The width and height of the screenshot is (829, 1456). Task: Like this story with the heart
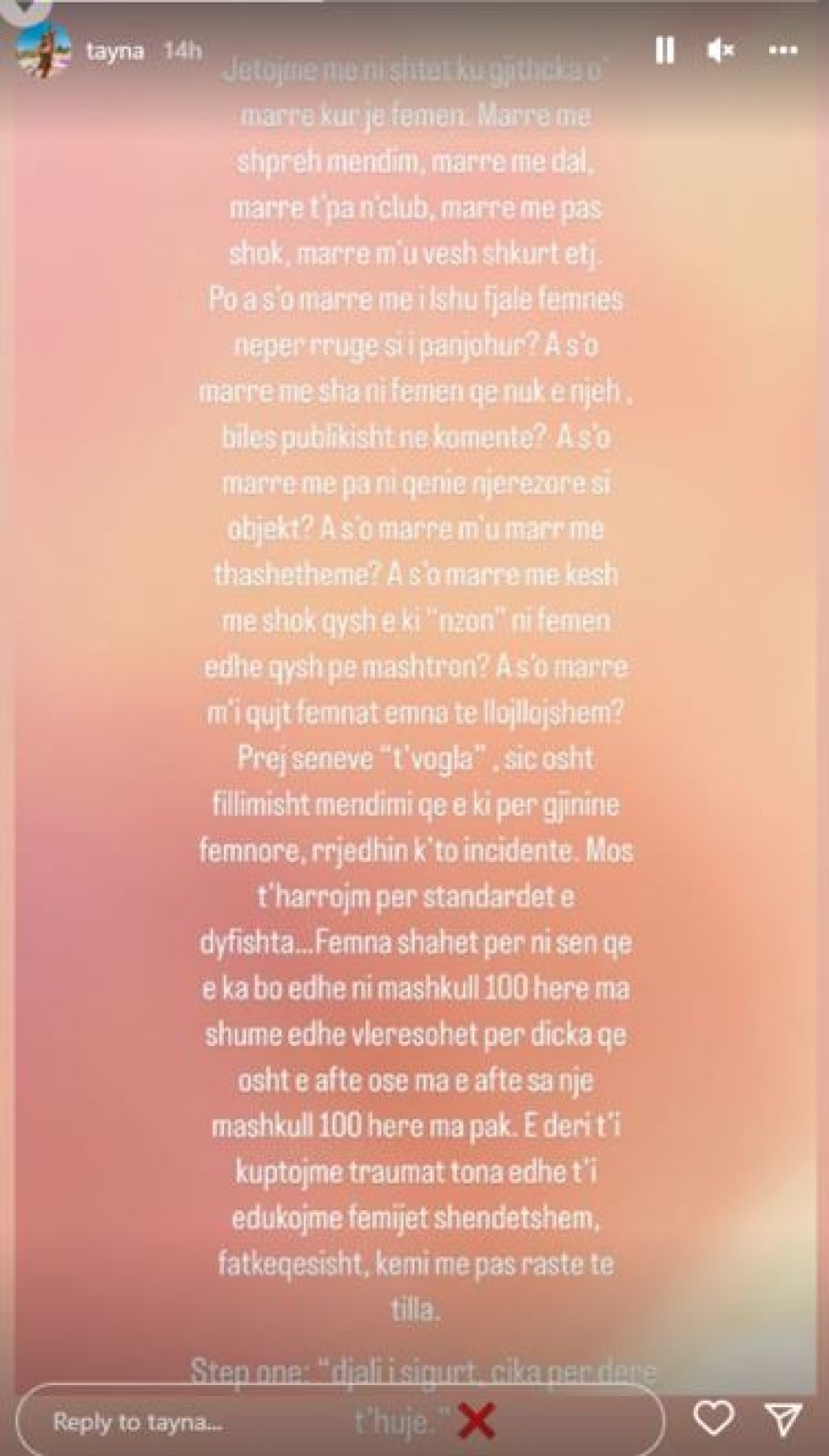[713, 1418]
